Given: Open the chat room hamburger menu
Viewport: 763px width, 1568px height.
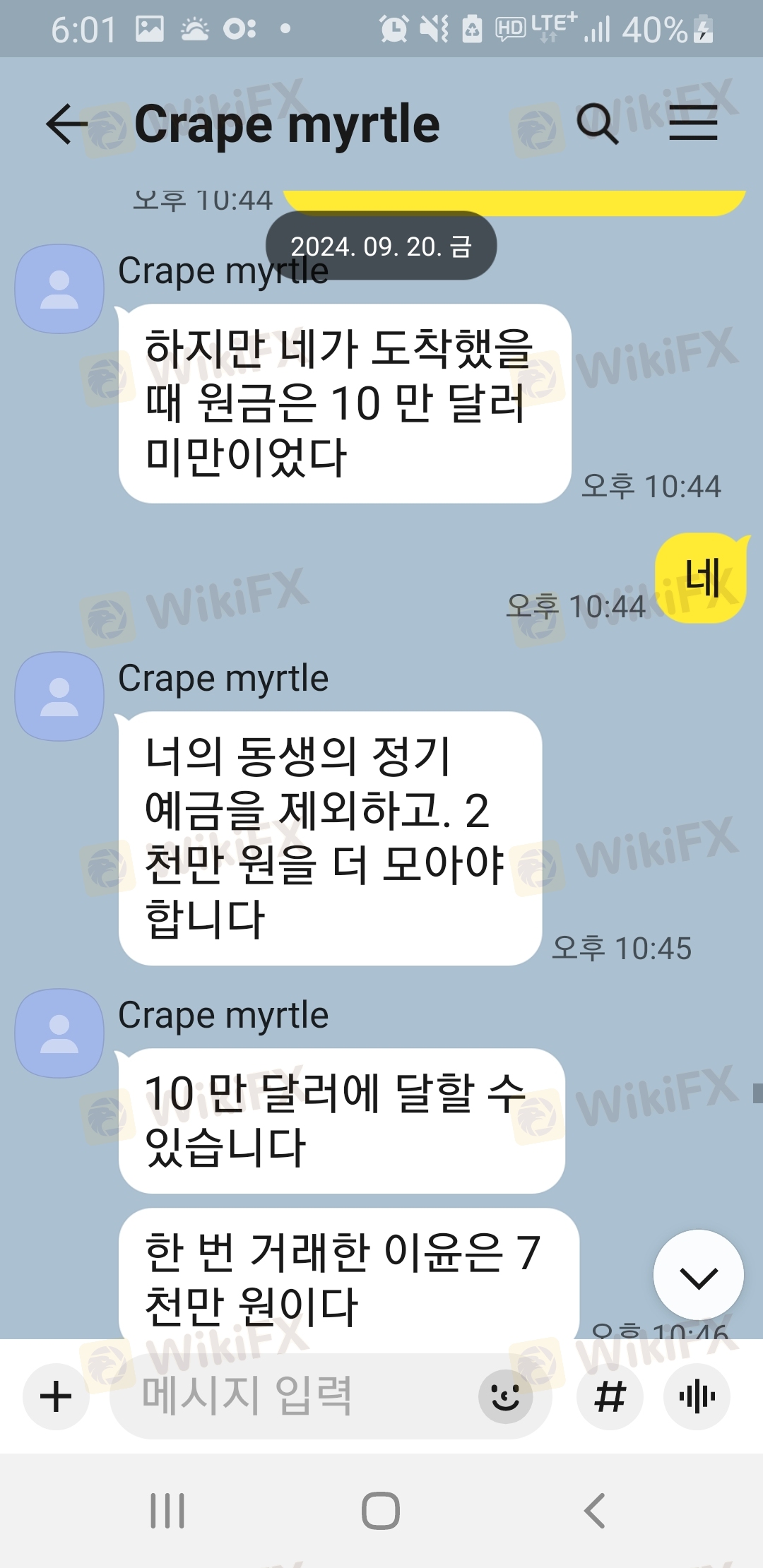Looking at the screenshot, I should click(693, 123).
